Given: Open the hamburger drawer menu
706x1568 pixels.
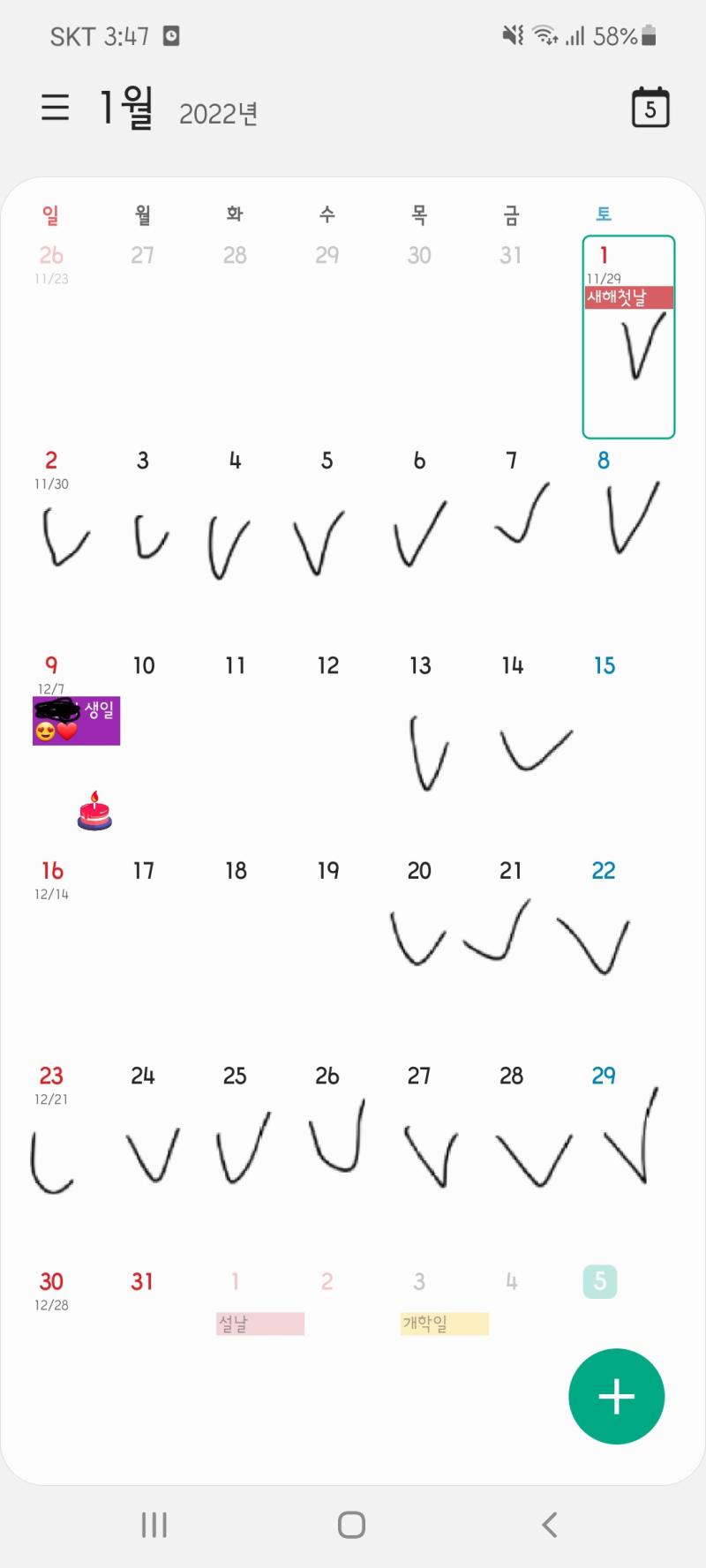Looking at the screenshot, I should click(x=55, y=108).
